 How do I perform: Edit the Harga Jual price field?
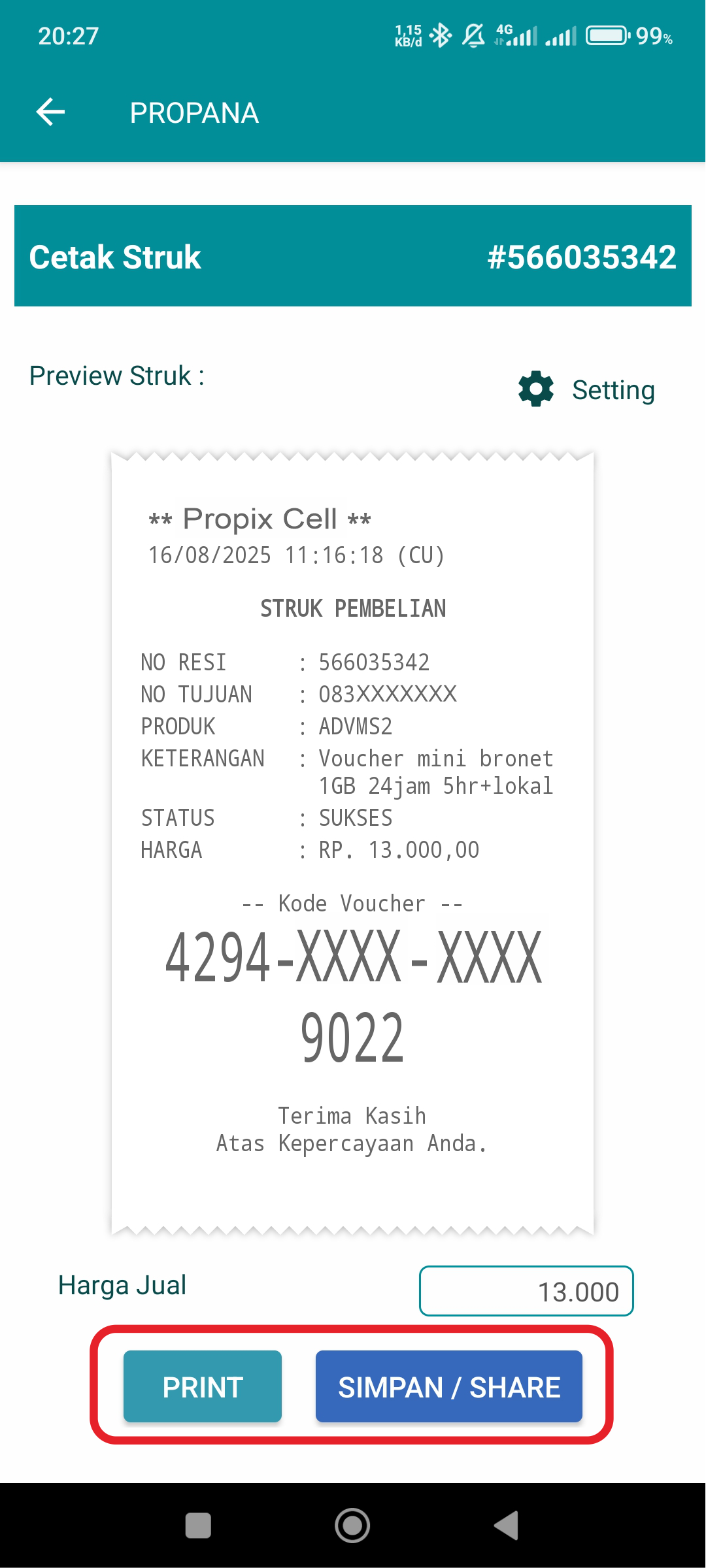coord(526,1291)
